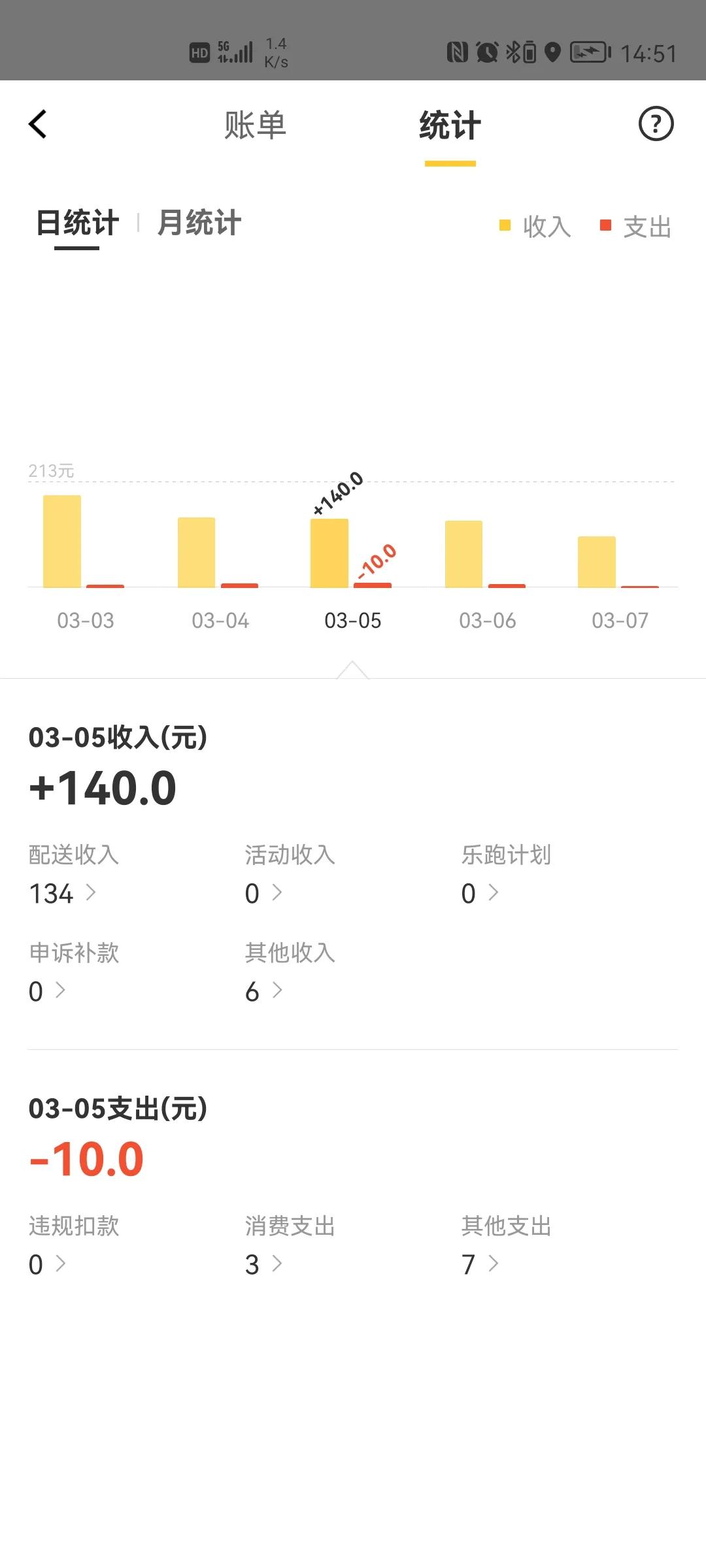Open 乐跑计划 plan details
706x1568 pixels.
(477, 893)
